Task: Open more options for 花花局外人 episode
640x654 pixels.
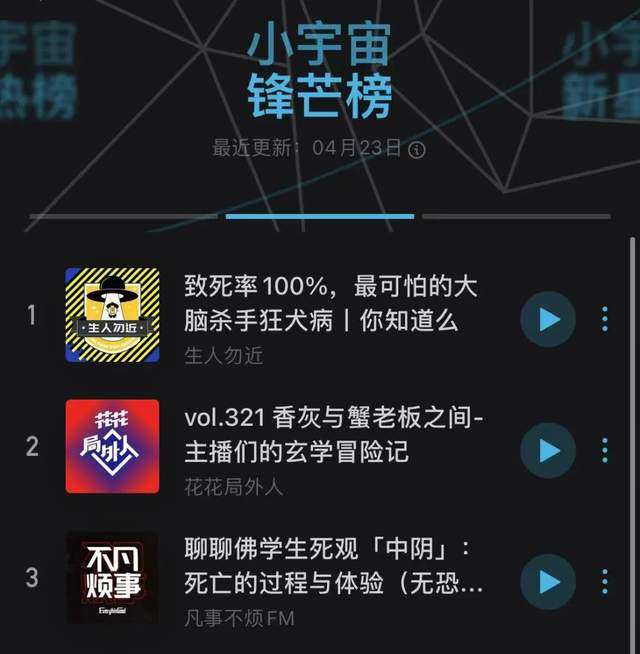Action: click(x=605, y=450)
